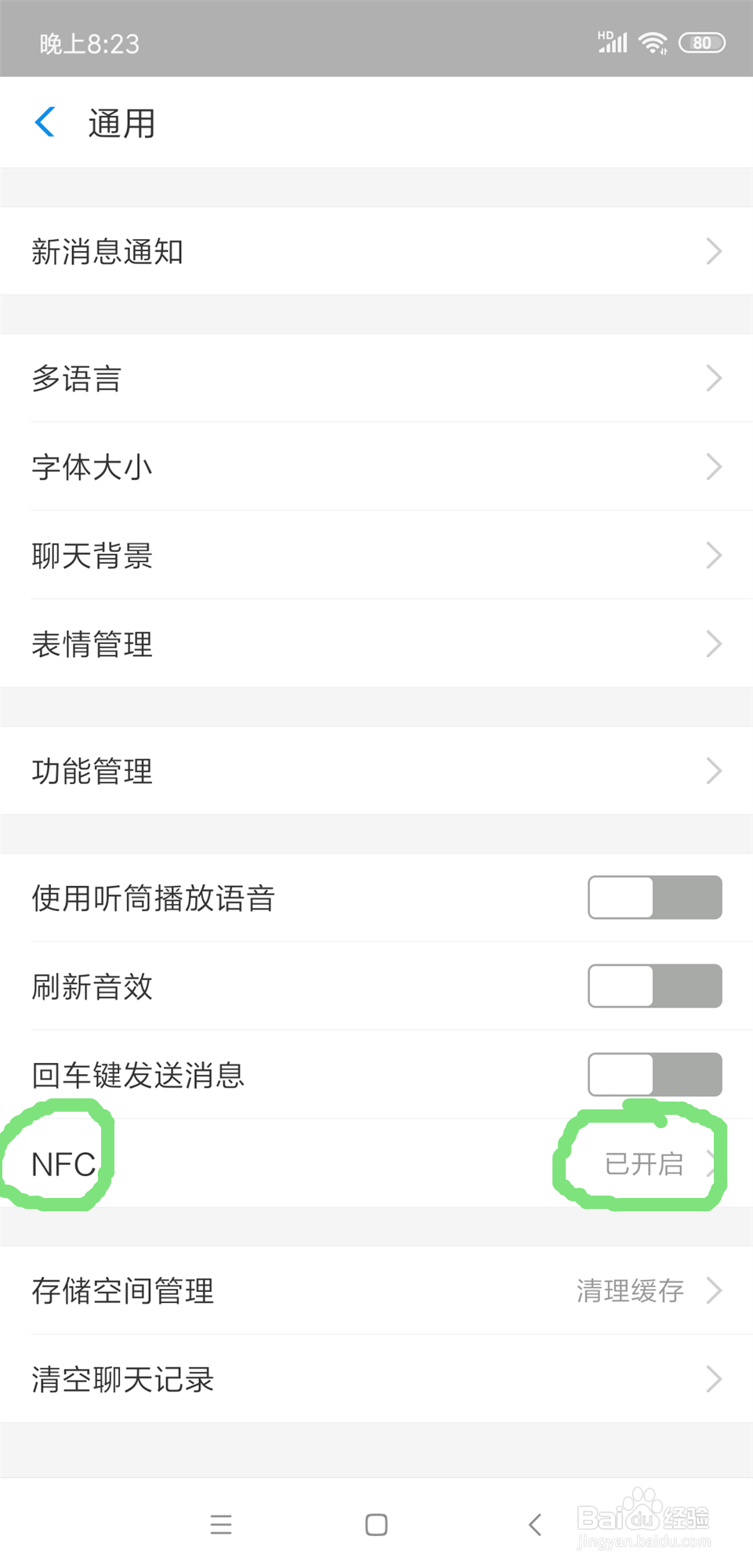This screenshot has width=753, height=1568.
Task: Expand the 功能管理 entry
Action: click(x=376, y=771)
